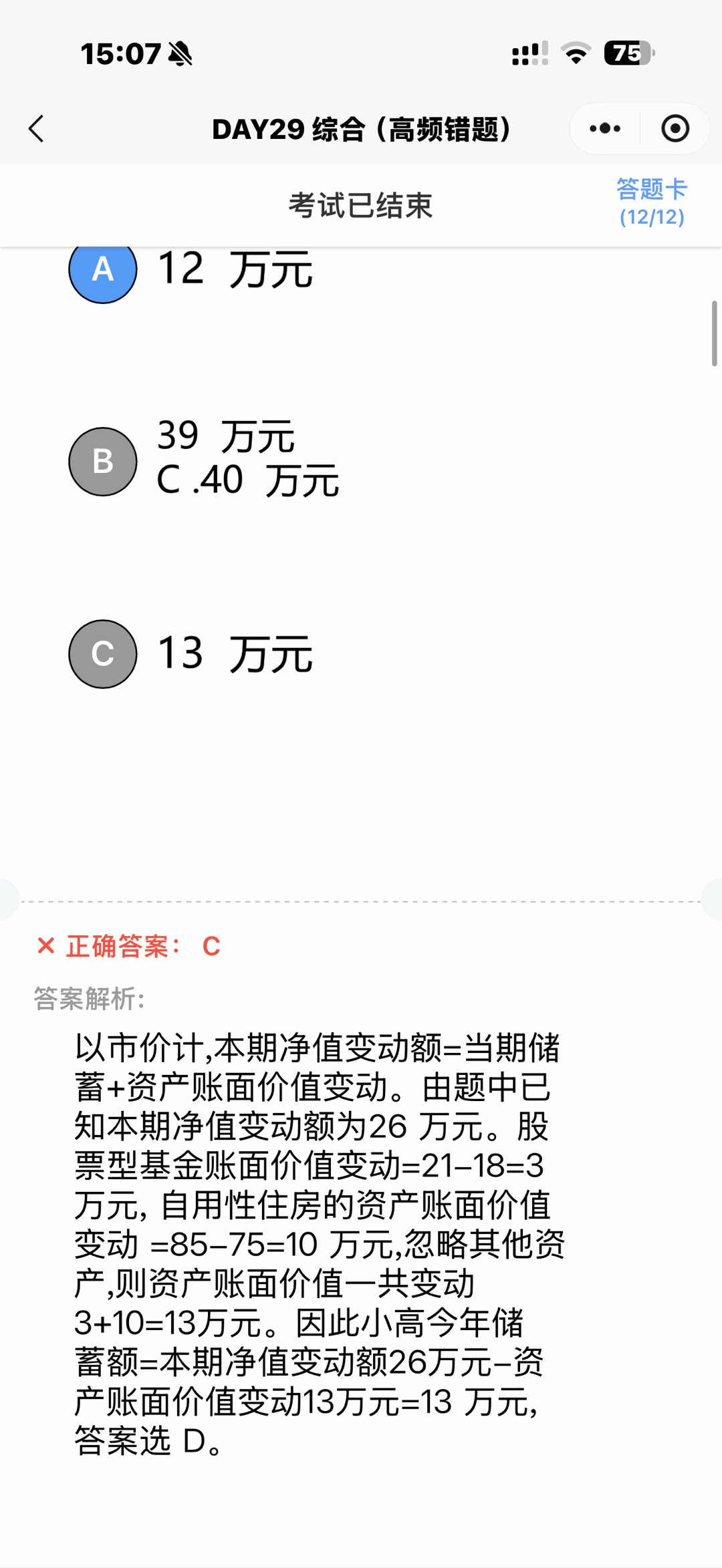Open the mini program's three-dot menu

[605, 128]
